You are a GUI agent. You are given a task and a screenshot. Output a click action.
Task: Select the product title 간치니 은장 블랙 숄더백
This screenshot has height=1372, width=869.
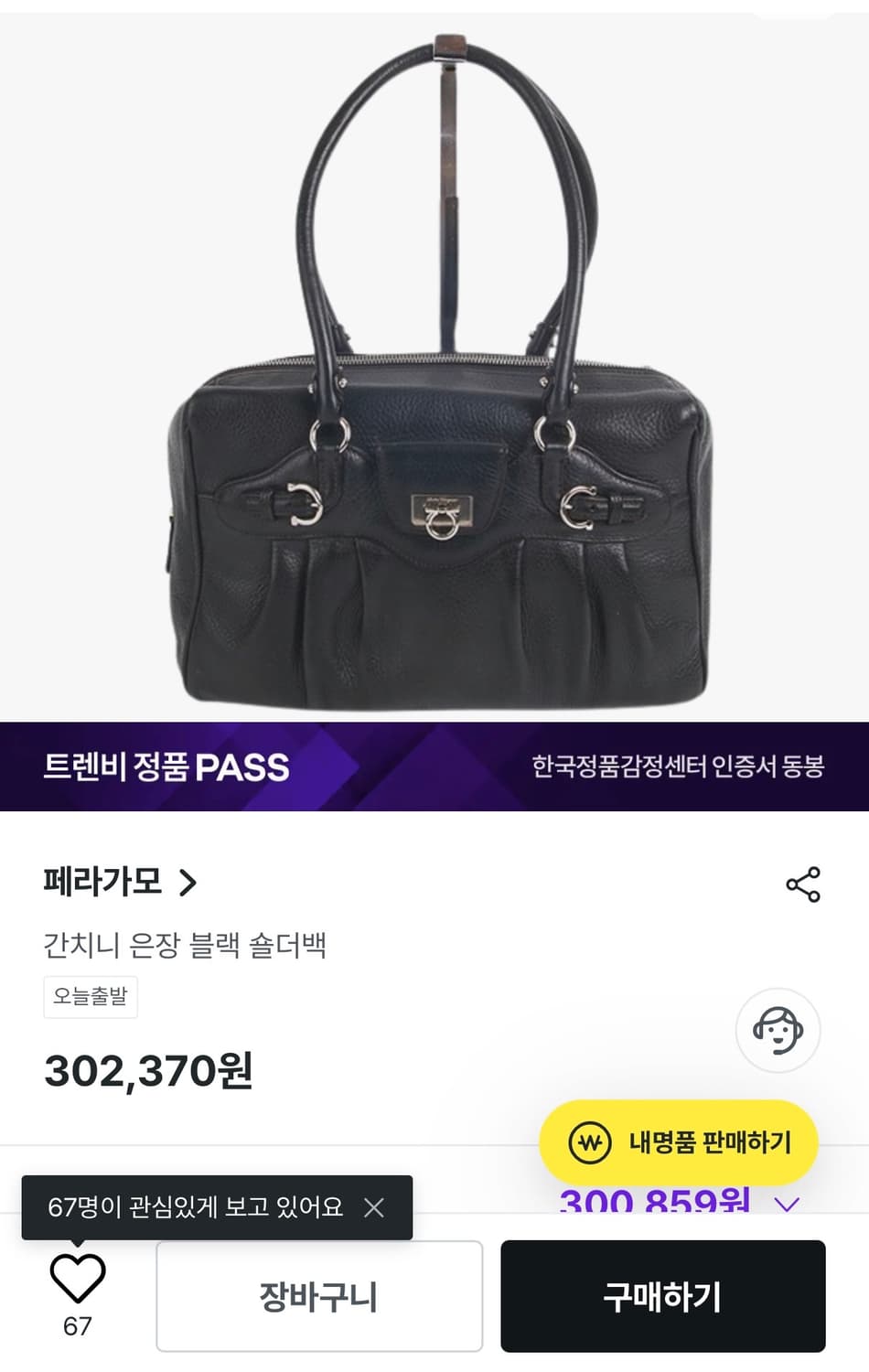point(188,948)
